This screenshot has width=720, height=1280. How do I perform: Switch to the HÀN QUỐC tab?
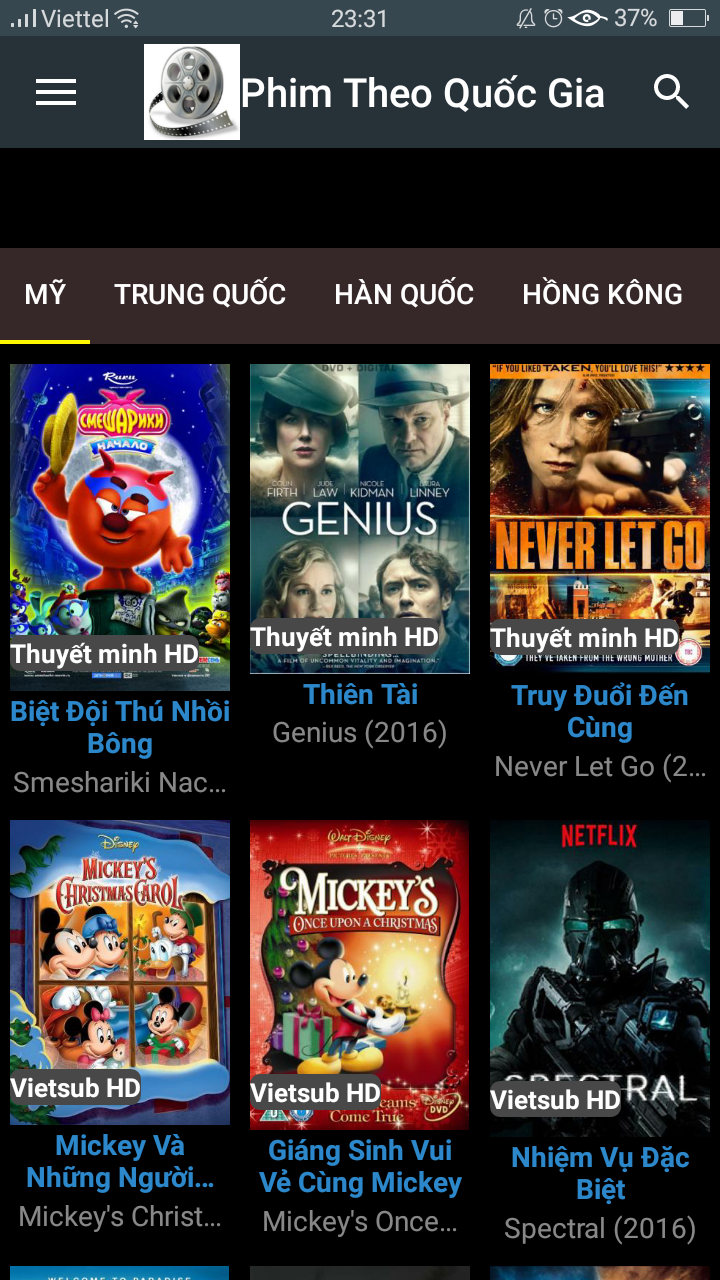(x=404, y=294)
